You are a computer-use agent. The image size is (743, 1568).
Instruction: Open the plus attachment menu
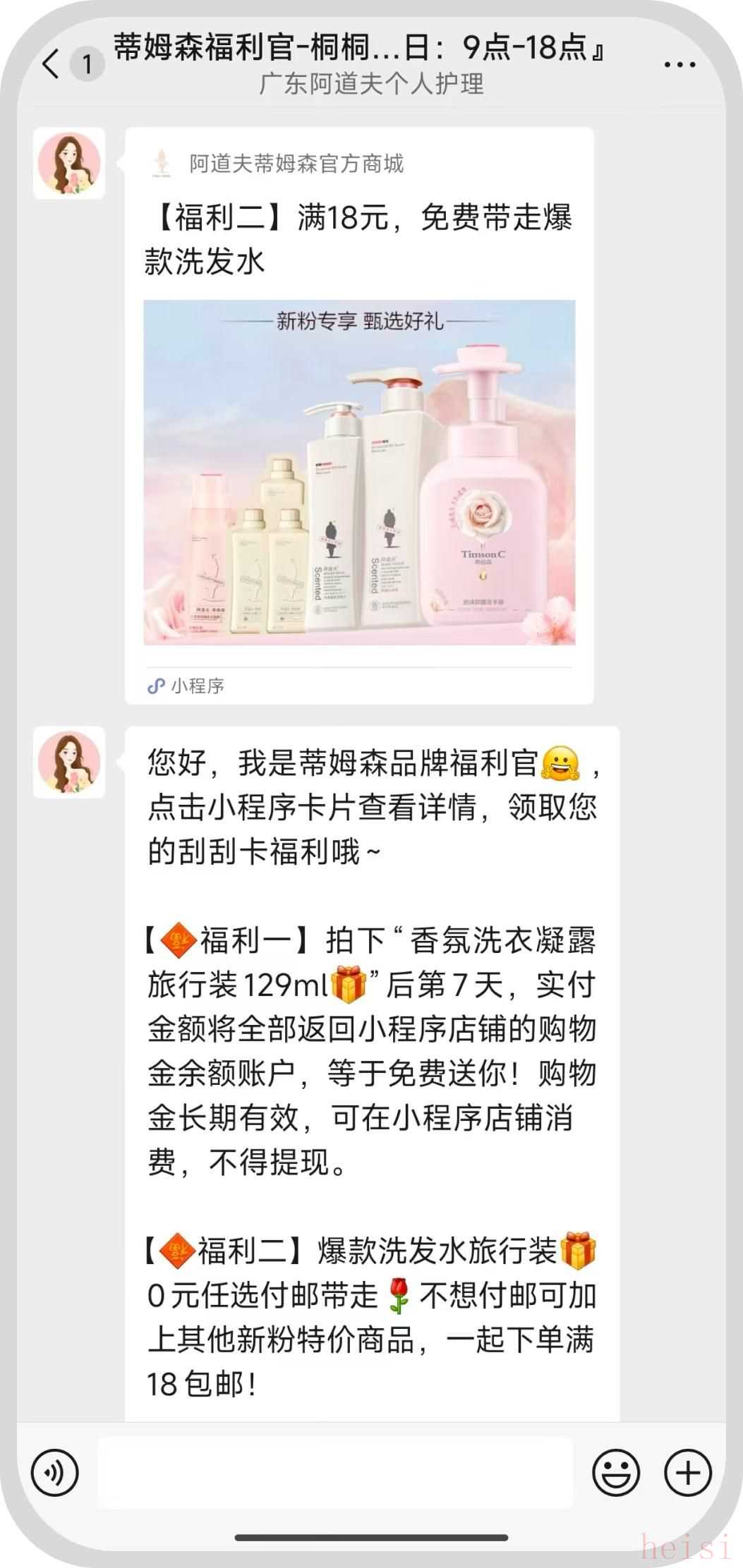pos(688,1472)
